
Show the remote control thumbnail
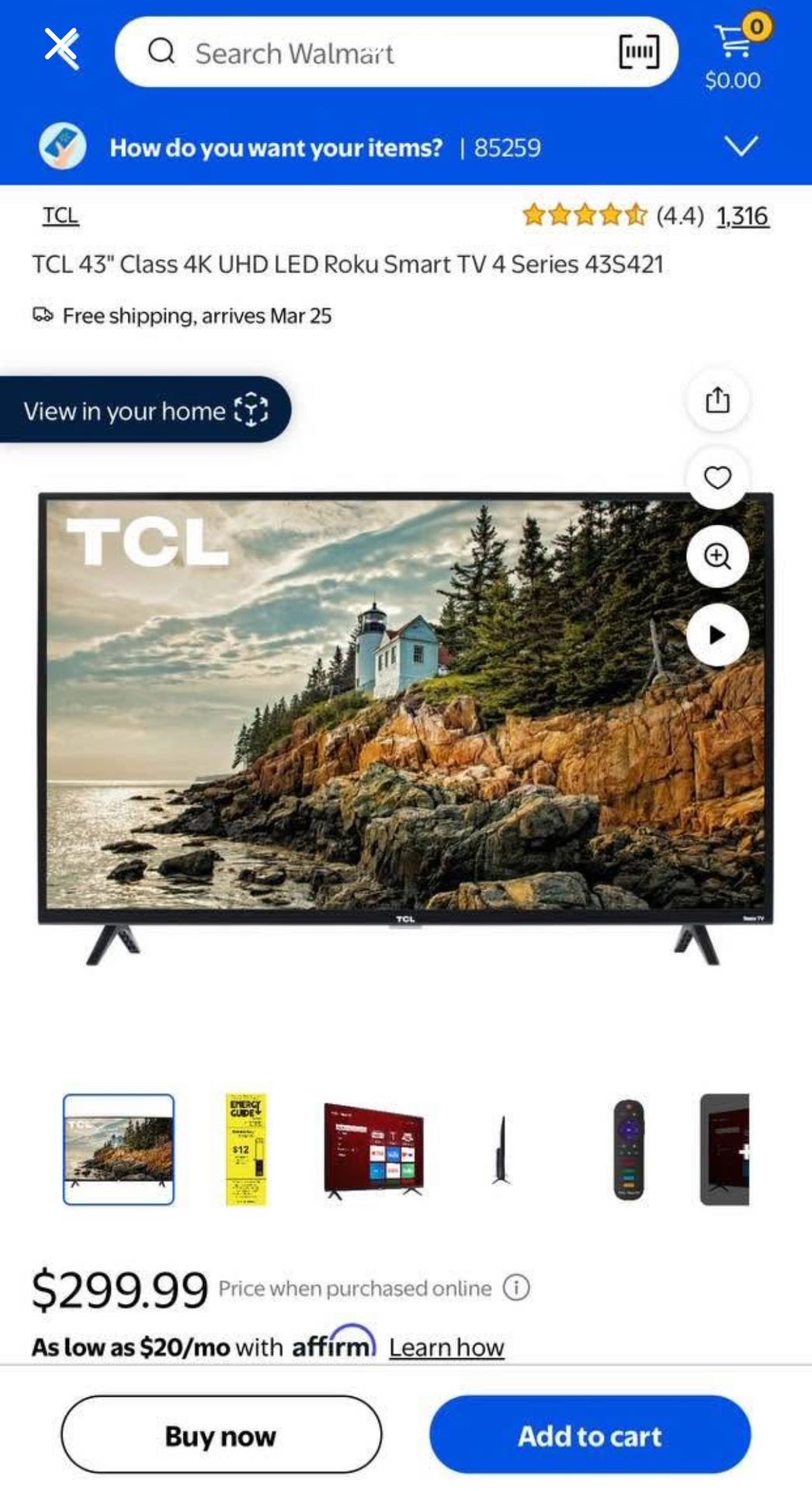629,1149
